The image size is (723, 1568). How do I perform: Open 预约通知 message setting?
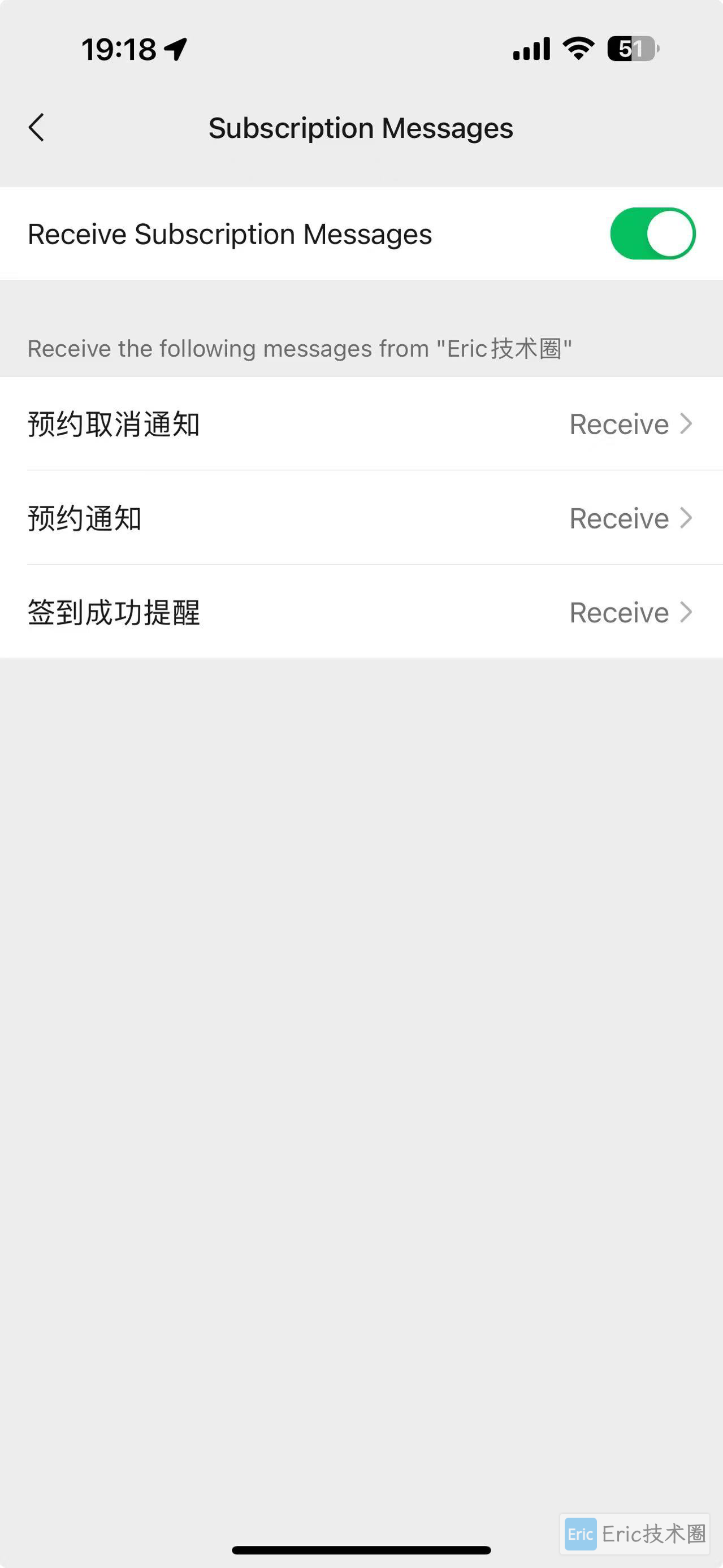tap(362, 518)
